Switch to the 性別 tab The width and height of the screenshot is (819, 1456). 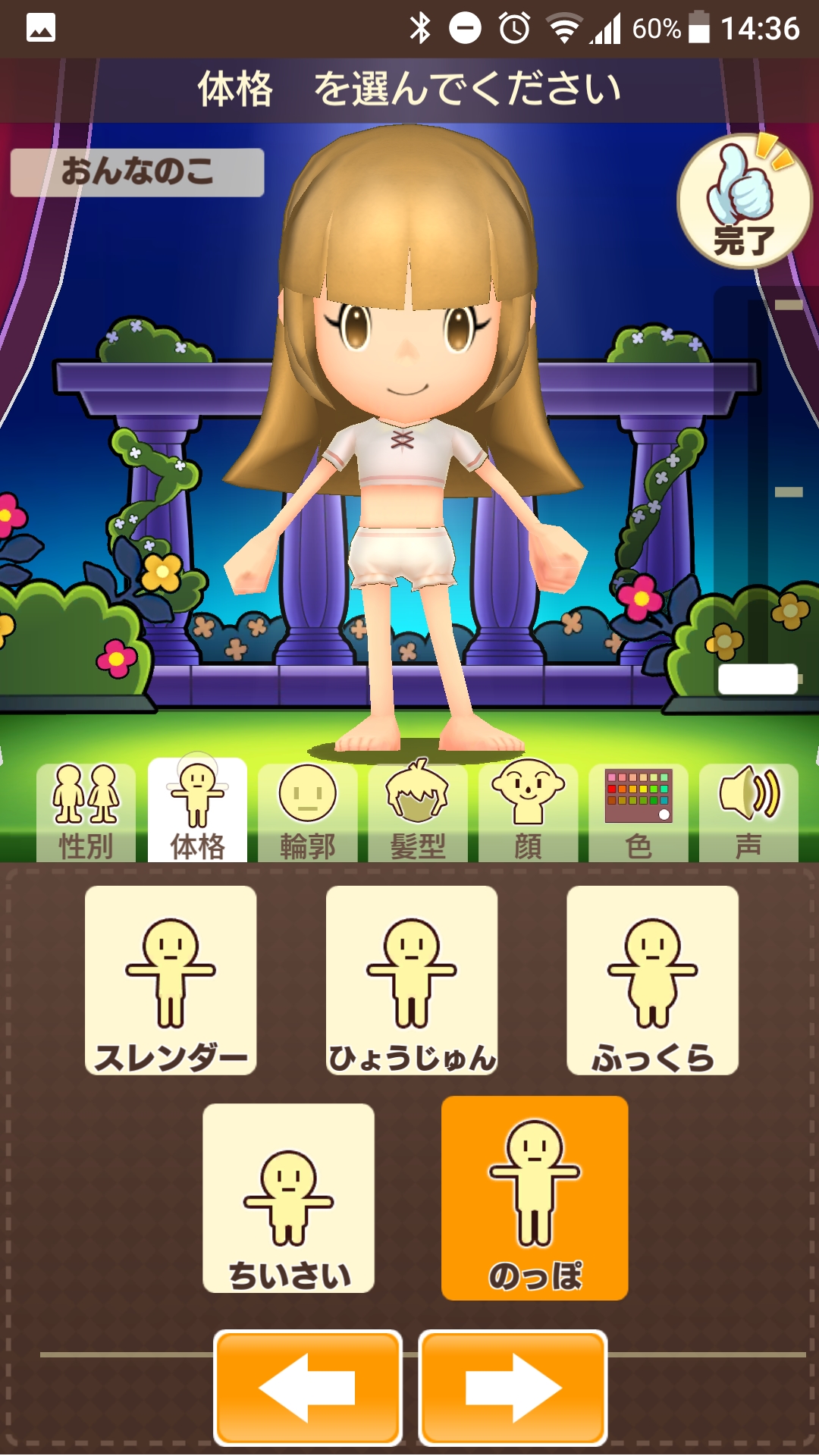[x=86, y=813]
